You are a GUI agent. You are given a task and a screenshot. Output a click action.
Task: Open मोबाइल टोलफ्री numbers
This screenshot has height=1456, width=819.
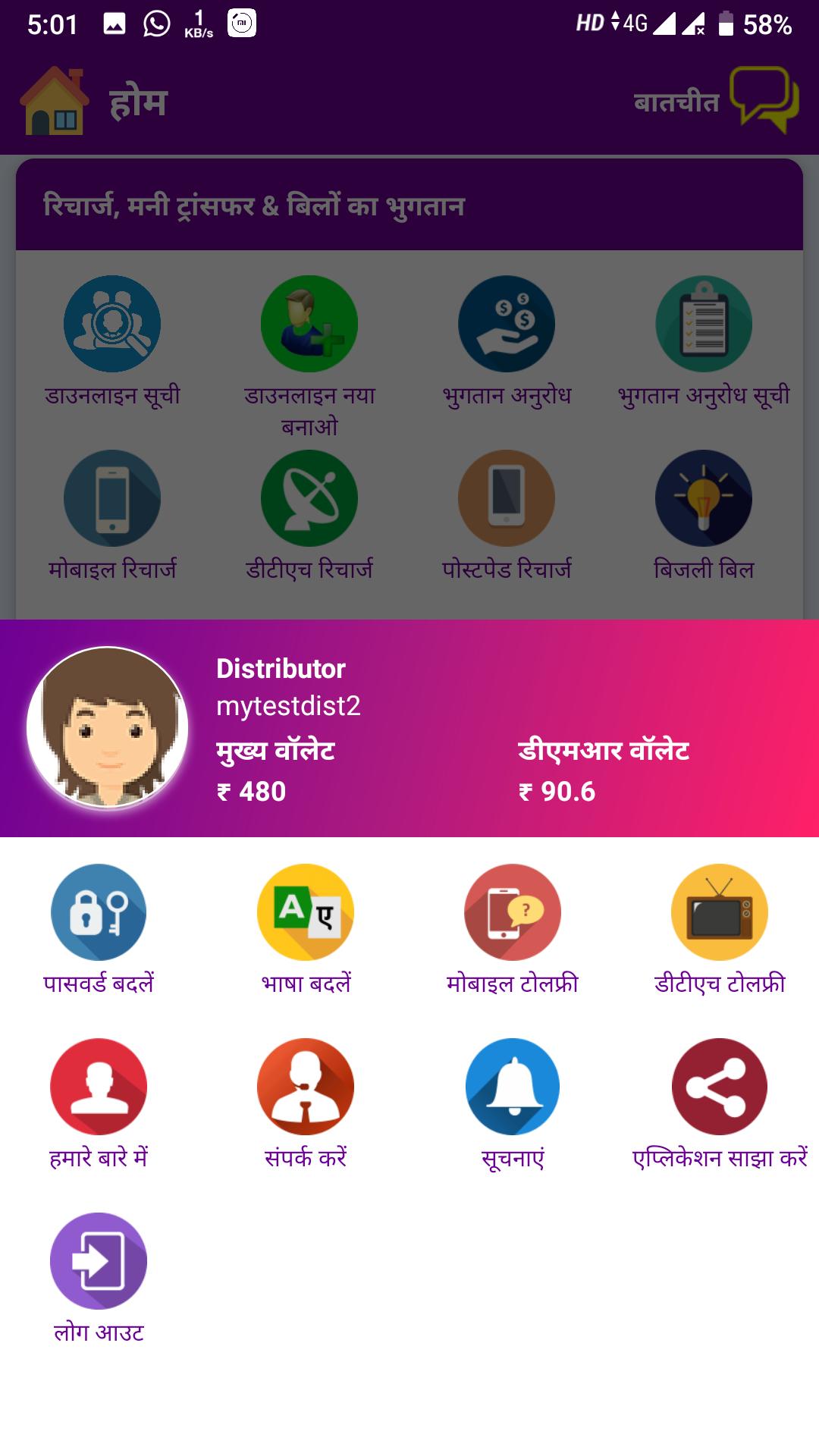click(513, 912)
